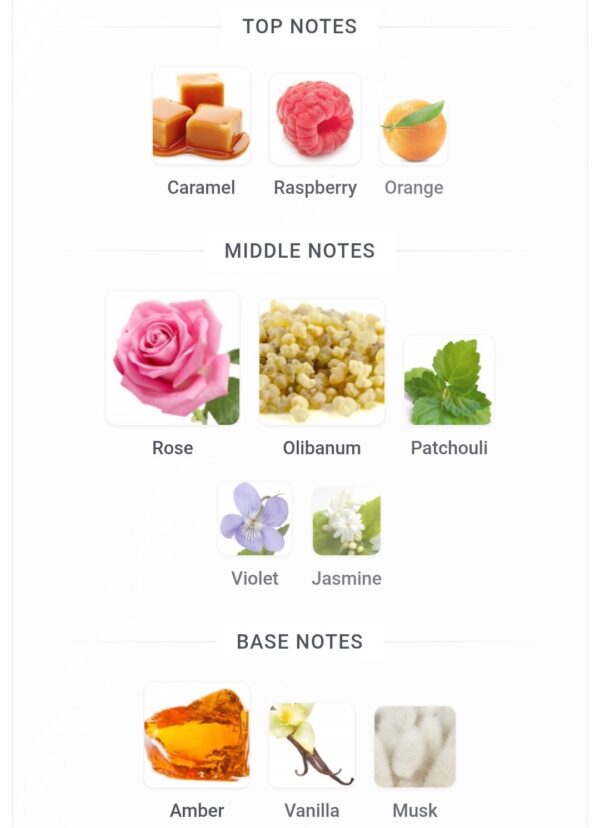View the Raspberry note
600x828 pixels.
315,119
